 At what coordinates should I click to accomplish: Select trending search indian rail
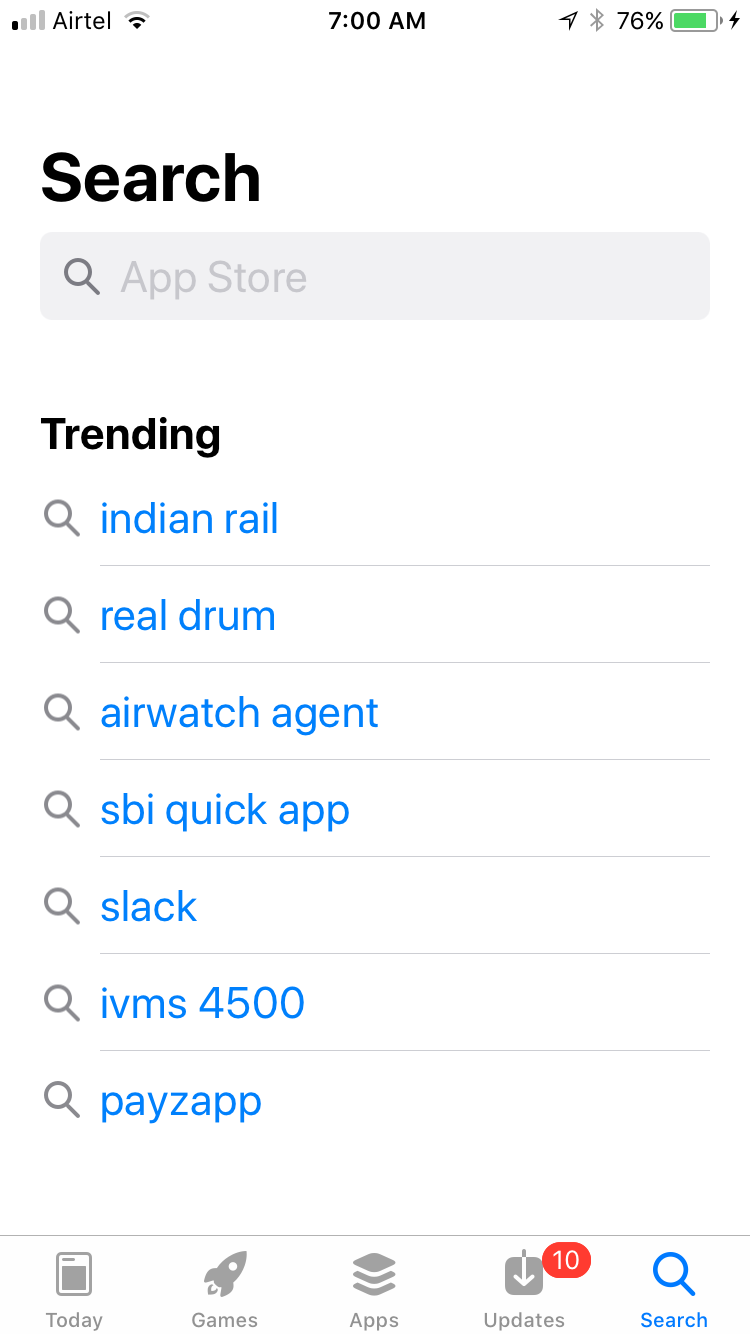pos(375,518)
